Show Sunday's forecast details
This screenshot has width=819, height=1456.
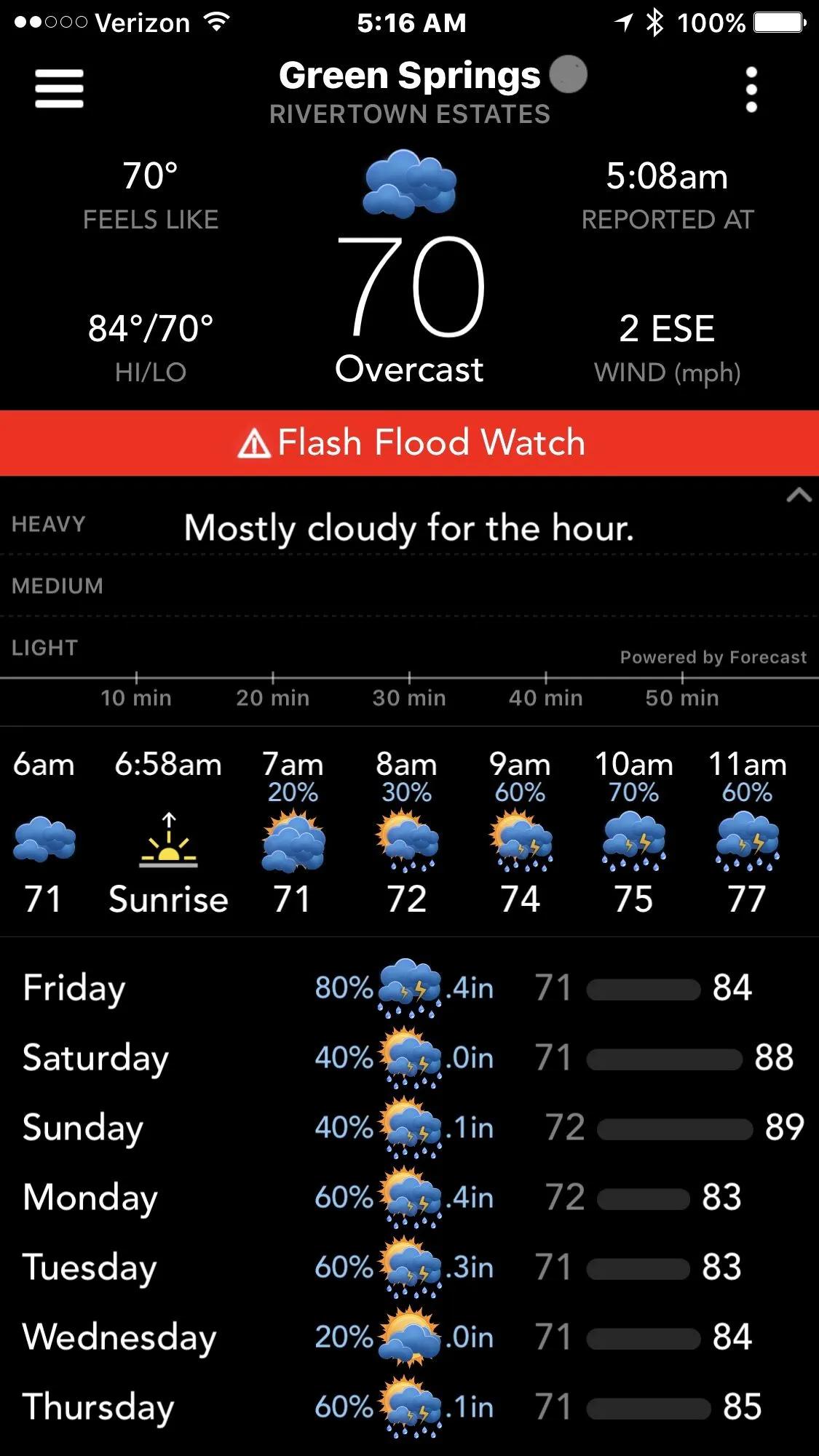[x=409, y=1128]
